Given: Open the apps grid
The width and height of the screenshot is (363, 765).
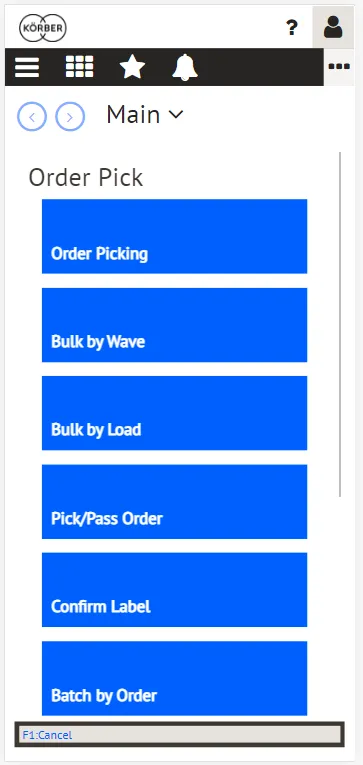Looking at the screenshot, I should click(x=80, y=67).
